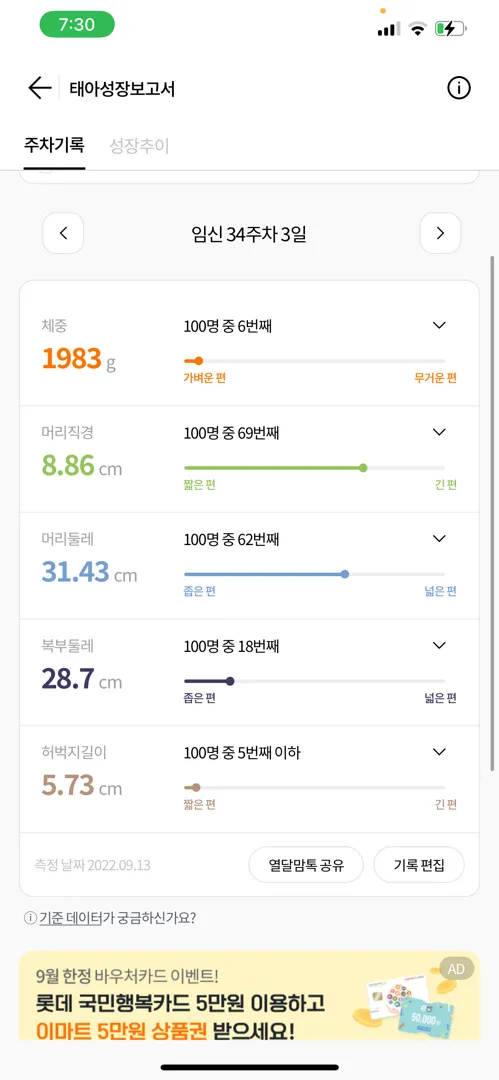Screen dimensions: 499x1080
Task: Go to the previous pregnancy week record
Action: [63, 233]
